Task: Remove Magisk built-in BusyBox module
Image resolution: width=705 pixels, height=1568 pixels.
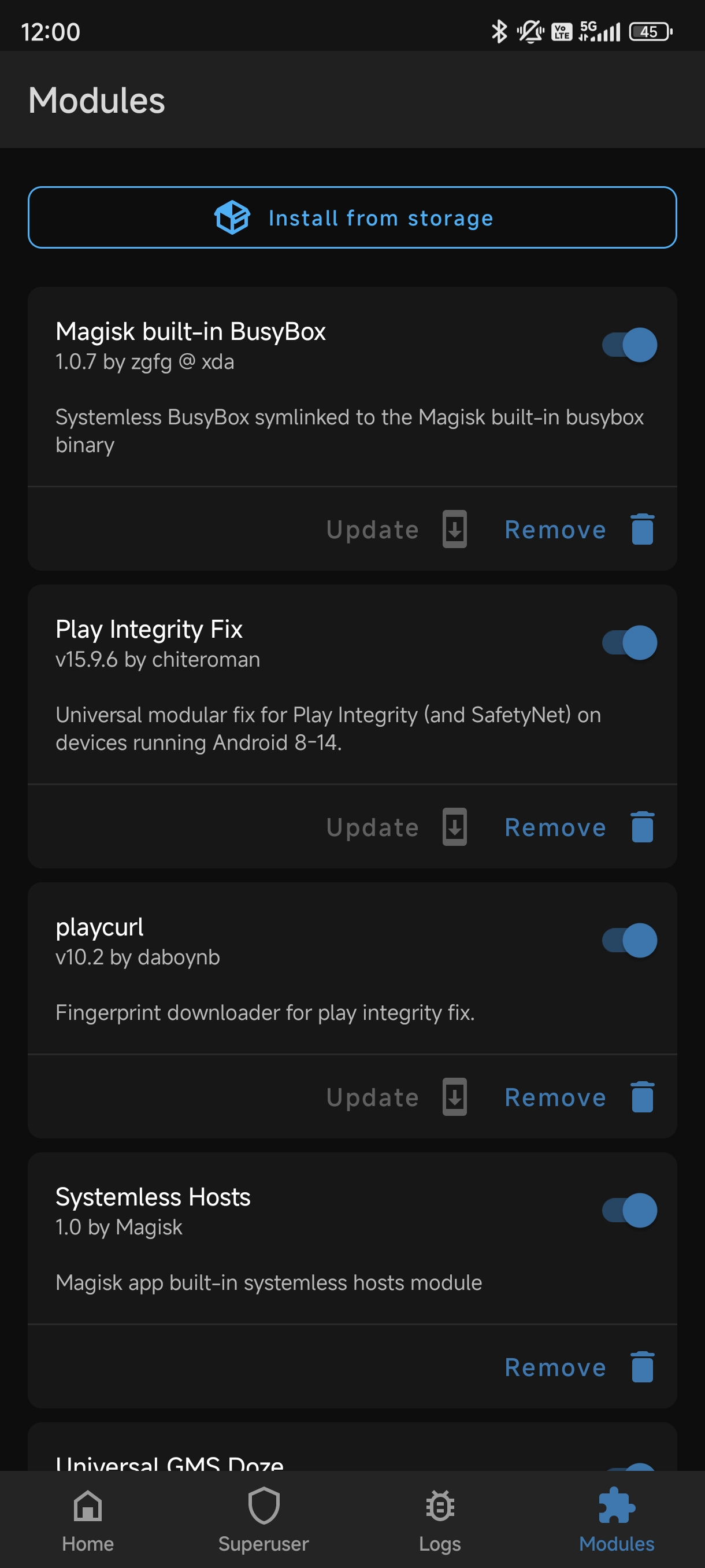Action: [579, 530]
